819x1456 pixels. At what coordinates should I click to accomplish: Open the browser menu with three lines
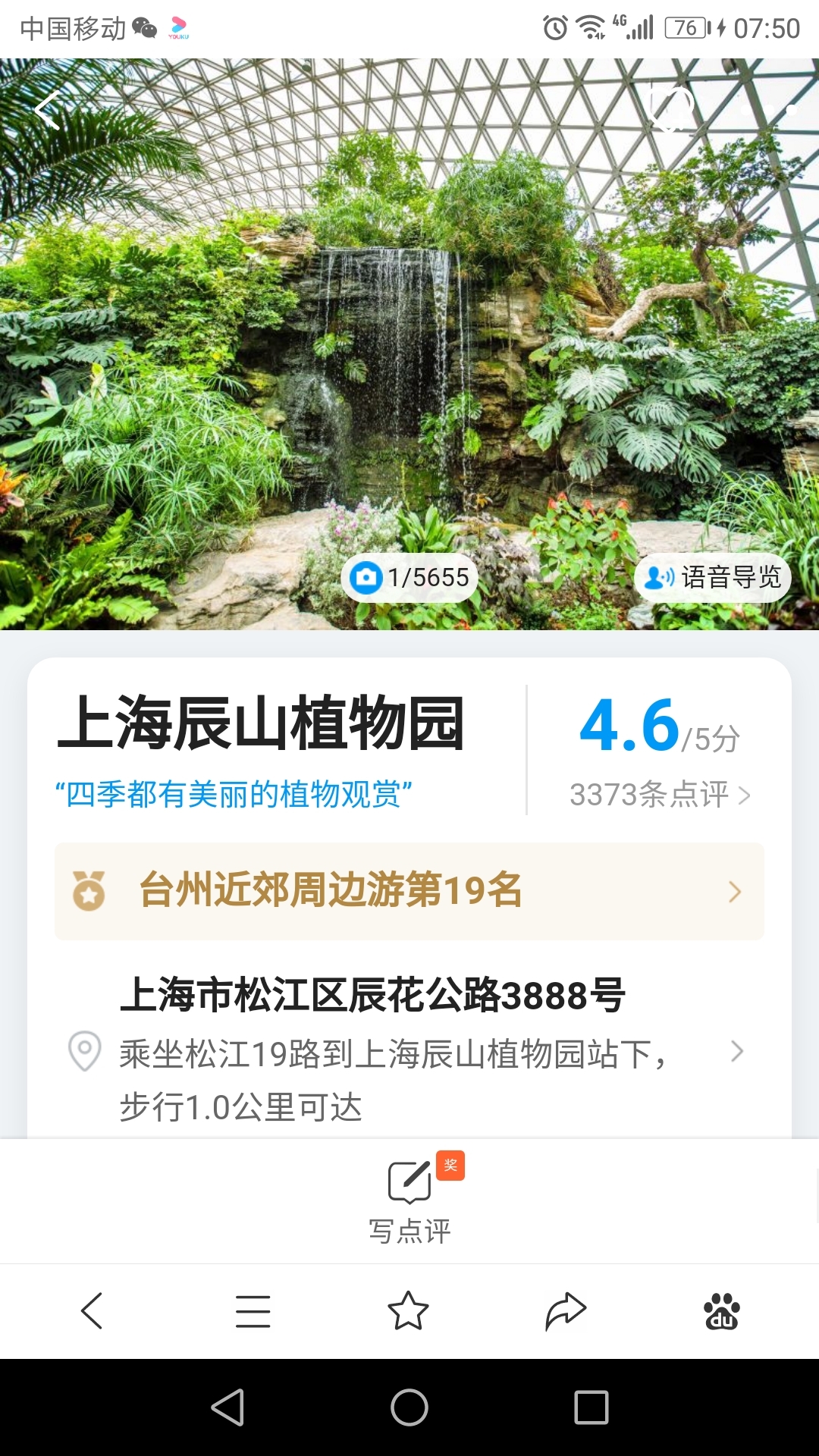coord(253,1311)
